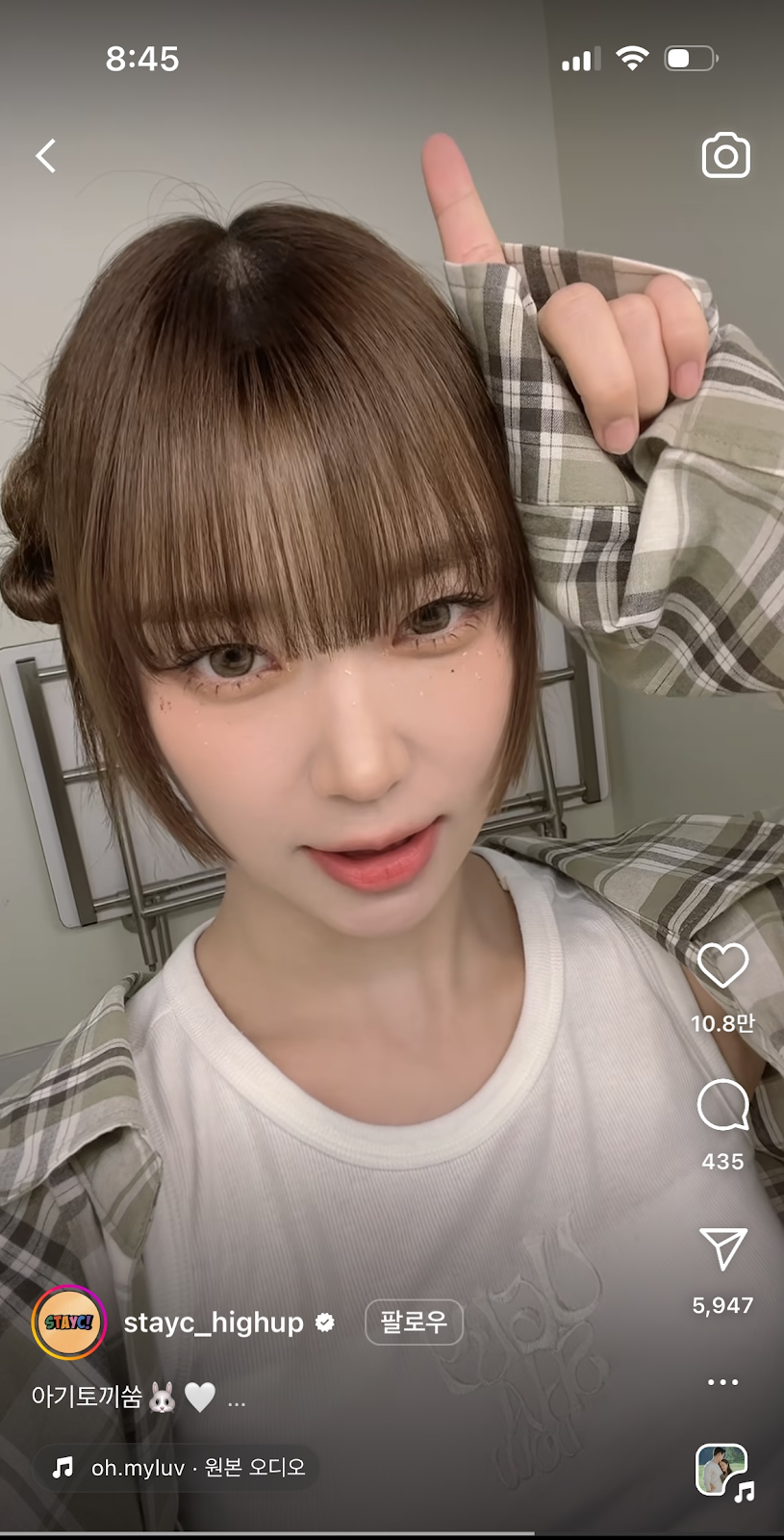Open the stayc_highup username profile

point(214,1322)
